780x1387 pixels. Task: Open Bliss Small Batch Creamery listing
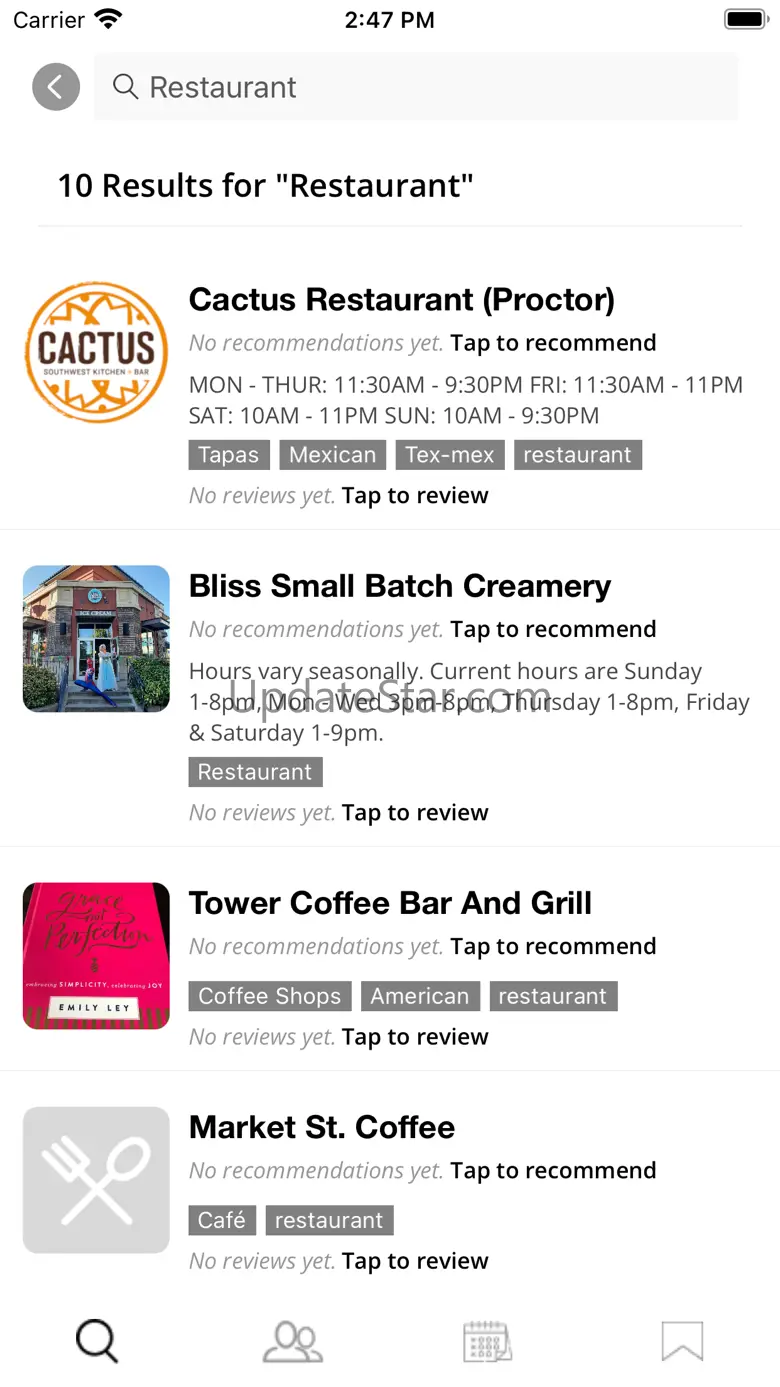[399, 586]
